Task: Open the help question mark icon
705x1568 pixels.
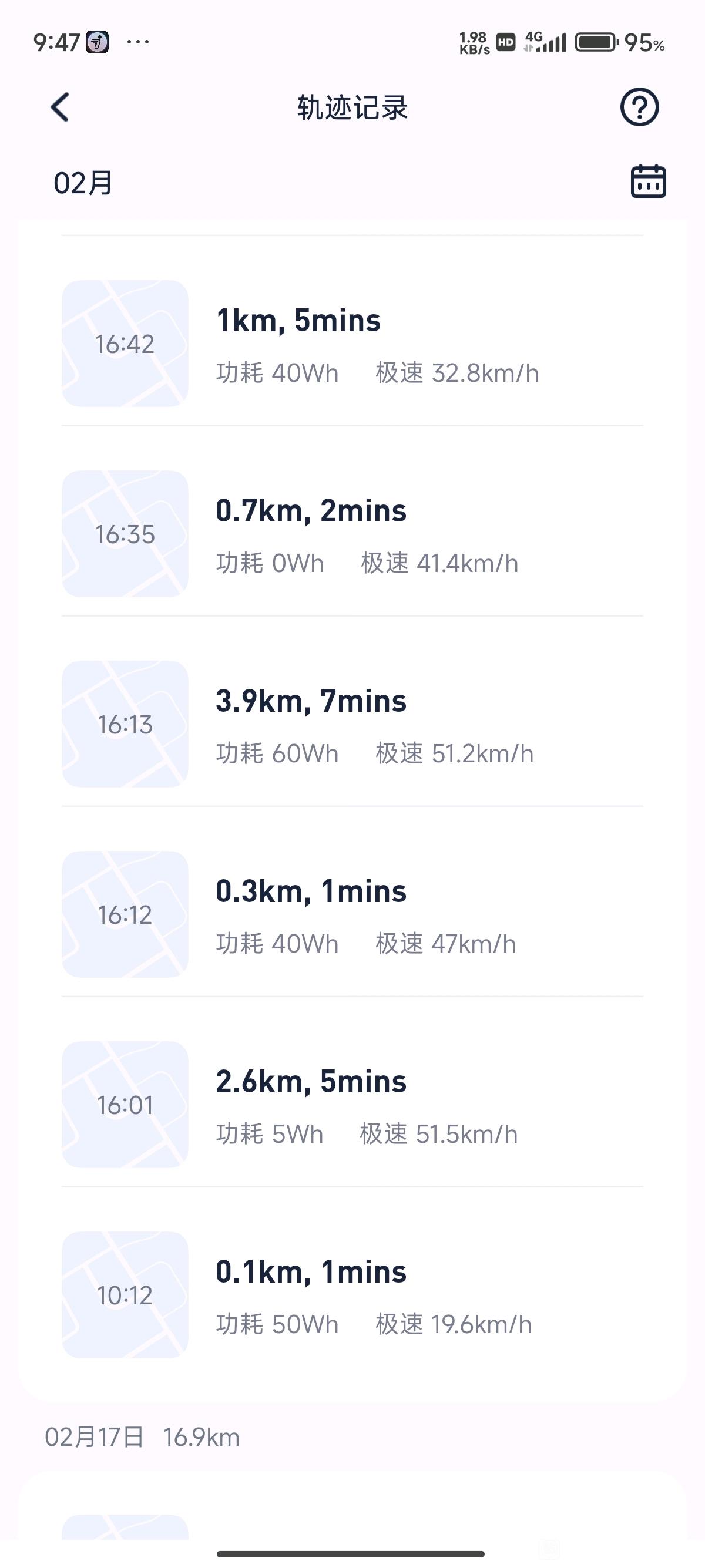Action: 639,107
